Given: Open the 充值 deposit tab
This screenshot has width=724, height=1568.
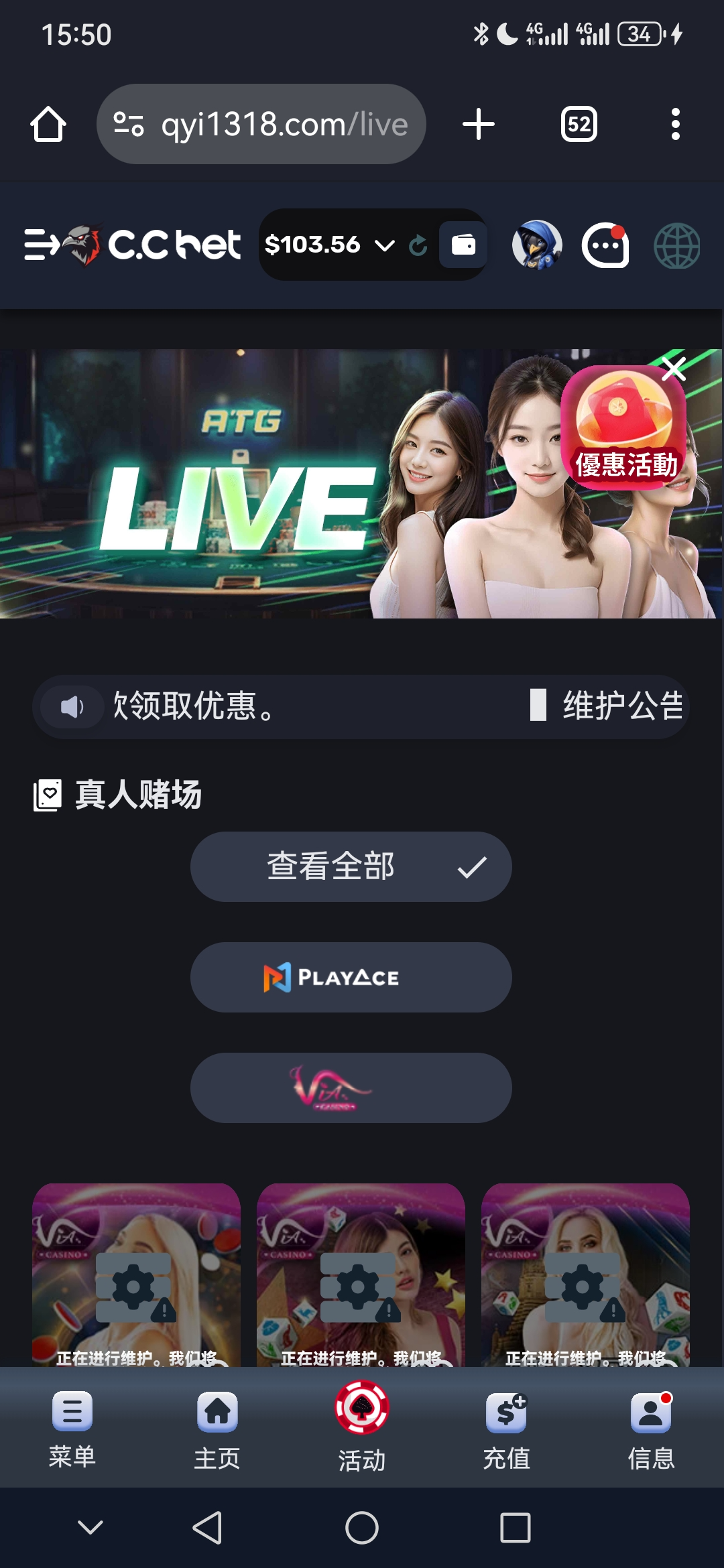Looking at the screenshot, I should pos(507,1427).
